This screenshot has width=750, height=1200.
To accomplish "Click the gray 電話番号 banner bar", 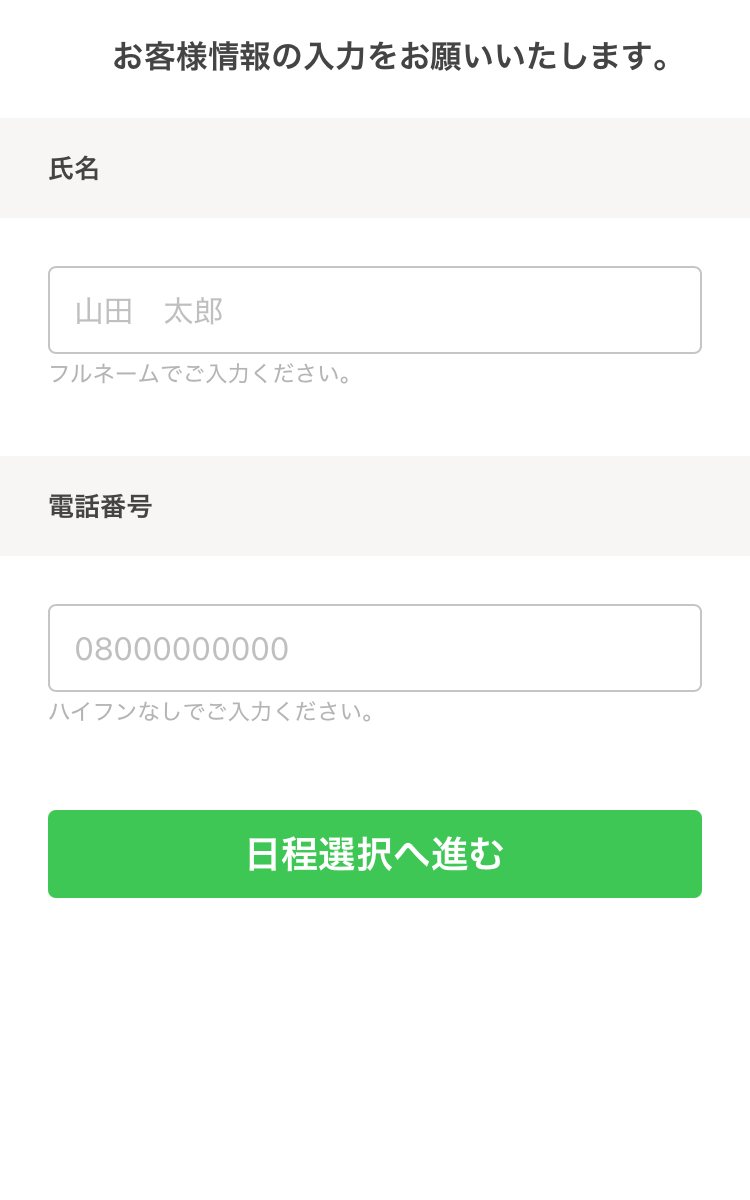I will coord(375,506).
